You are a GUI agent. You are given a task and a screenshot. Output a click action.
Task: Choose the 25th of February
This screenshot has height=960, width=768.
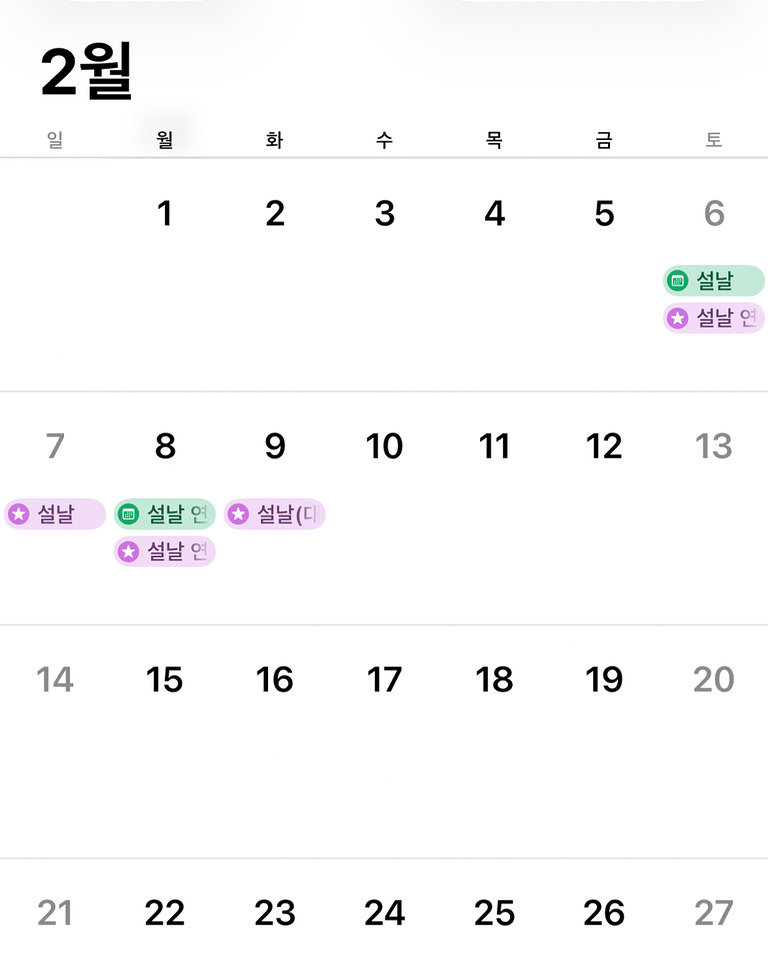click(x=495, y=913)
